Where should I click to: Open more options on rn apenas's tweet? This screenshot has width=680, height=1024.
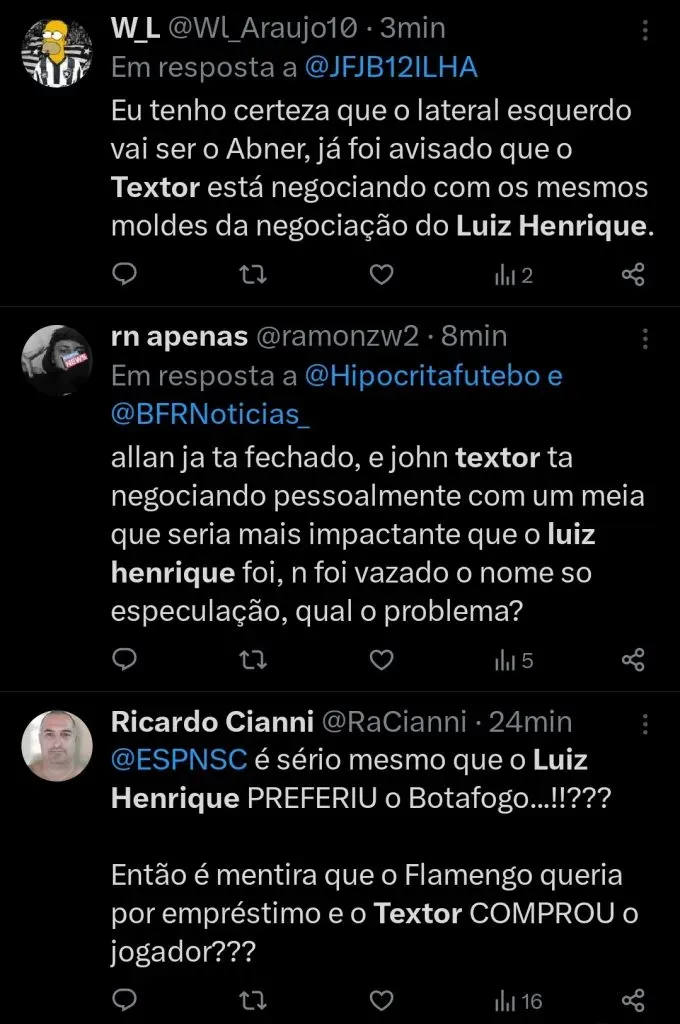click(x=647, y=337)
